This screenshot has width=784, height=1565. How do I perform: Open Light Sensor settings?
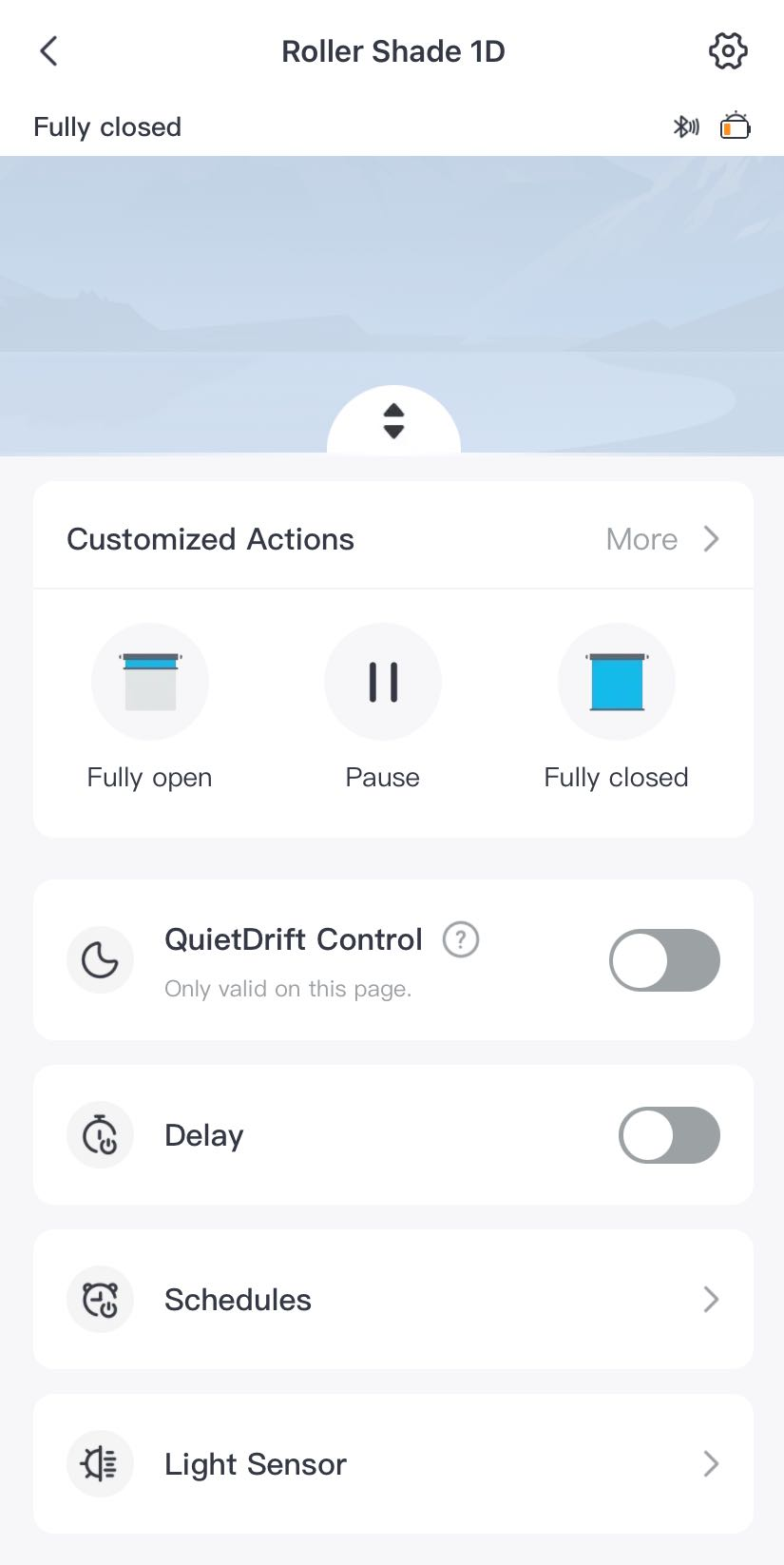point(393,1464)
